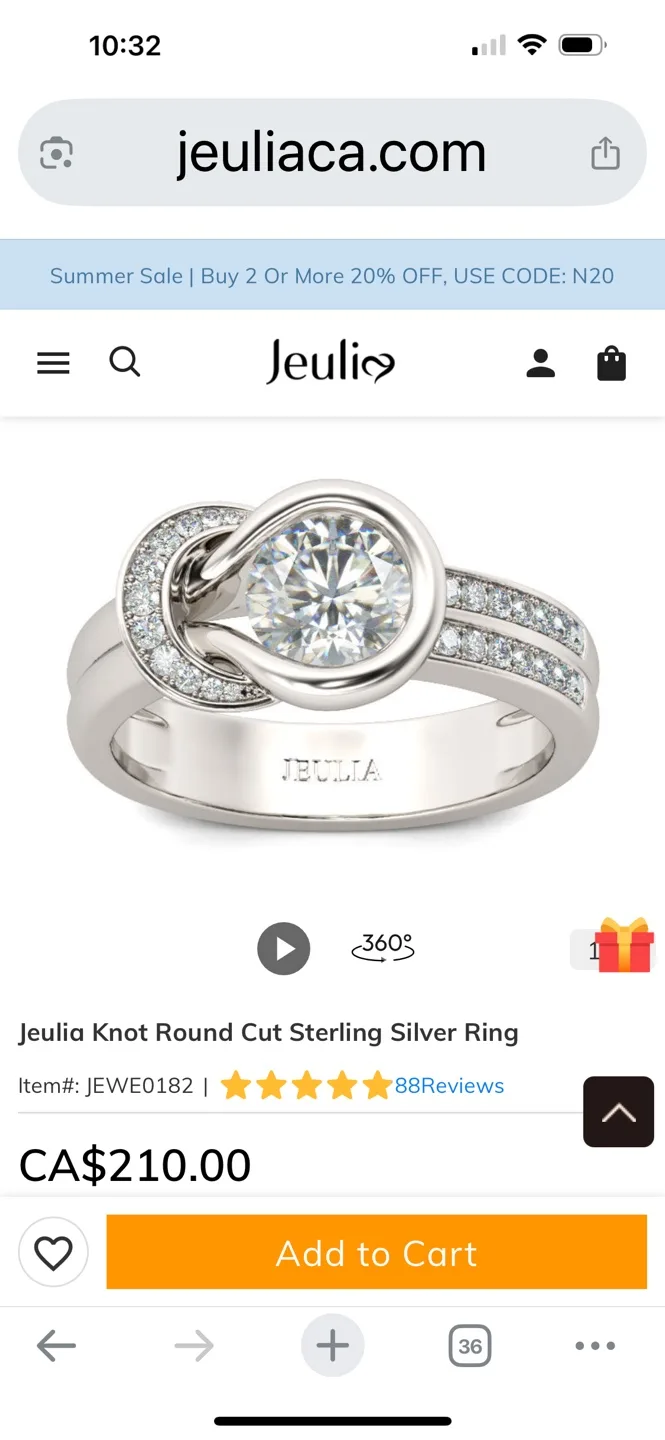Tap the Jeulia logo to go home

point(330,362)
